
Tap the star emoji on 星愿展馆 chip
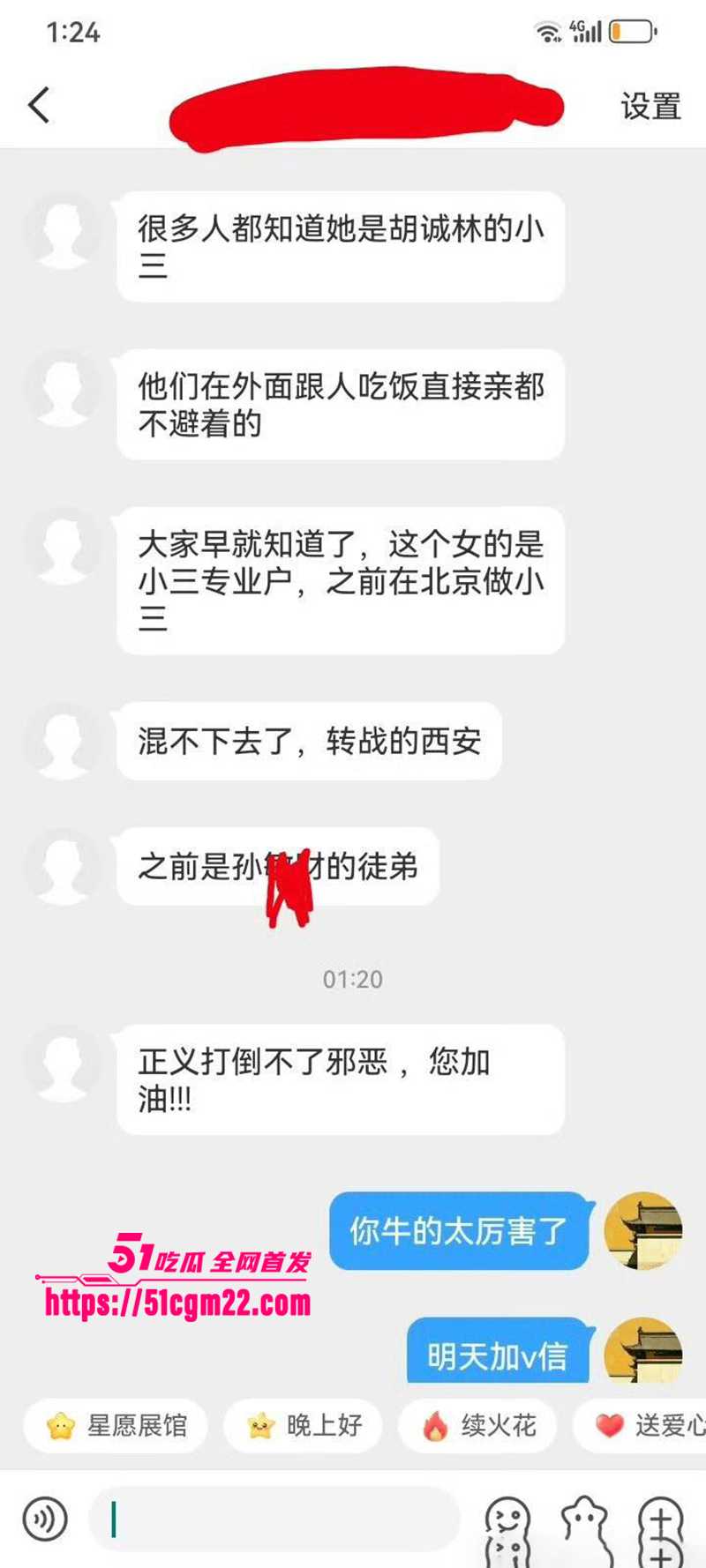[x=58, y=1423]
